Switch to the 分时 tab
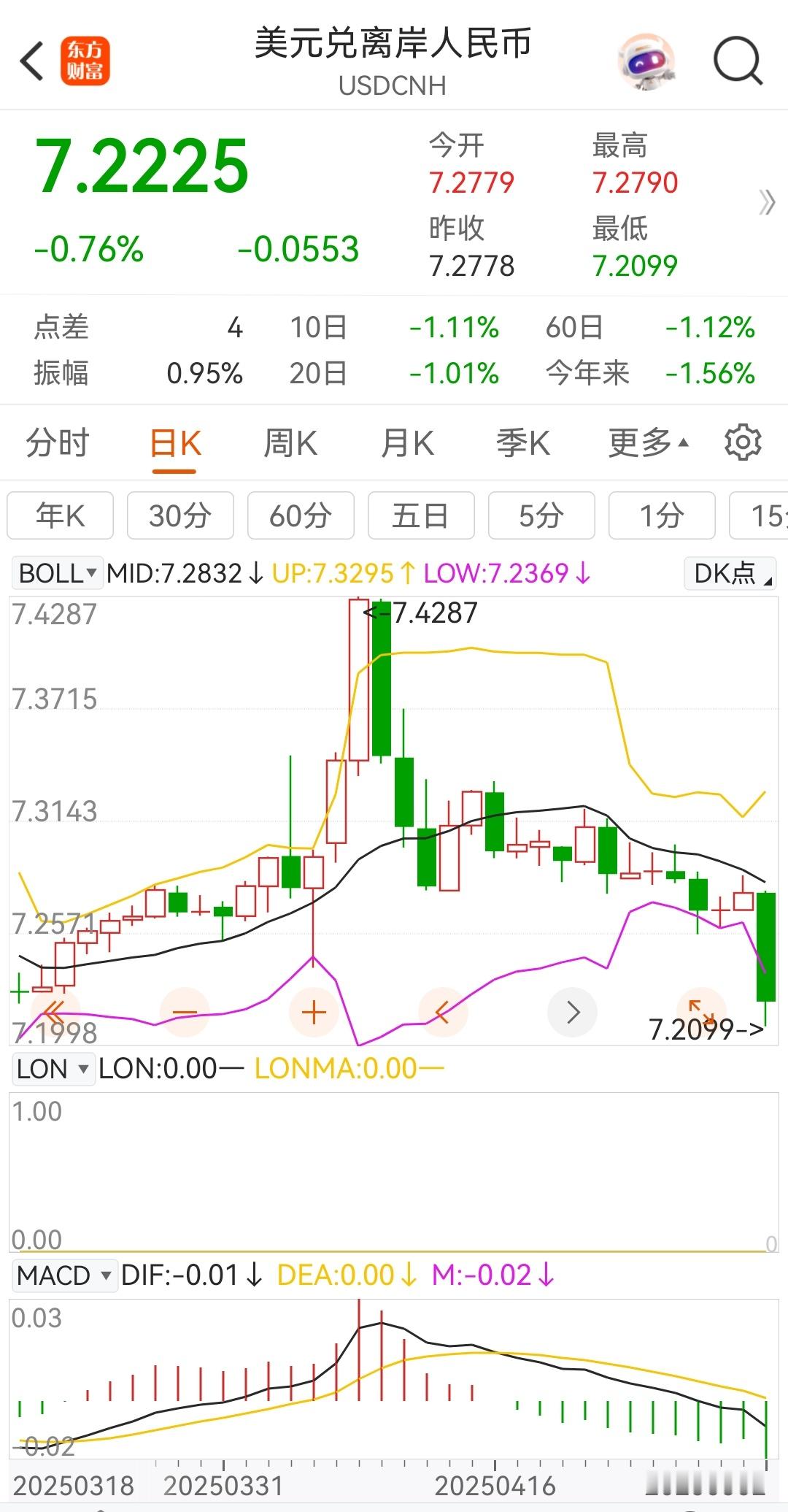The image size is (788, 1512). [x=58, y=443]
